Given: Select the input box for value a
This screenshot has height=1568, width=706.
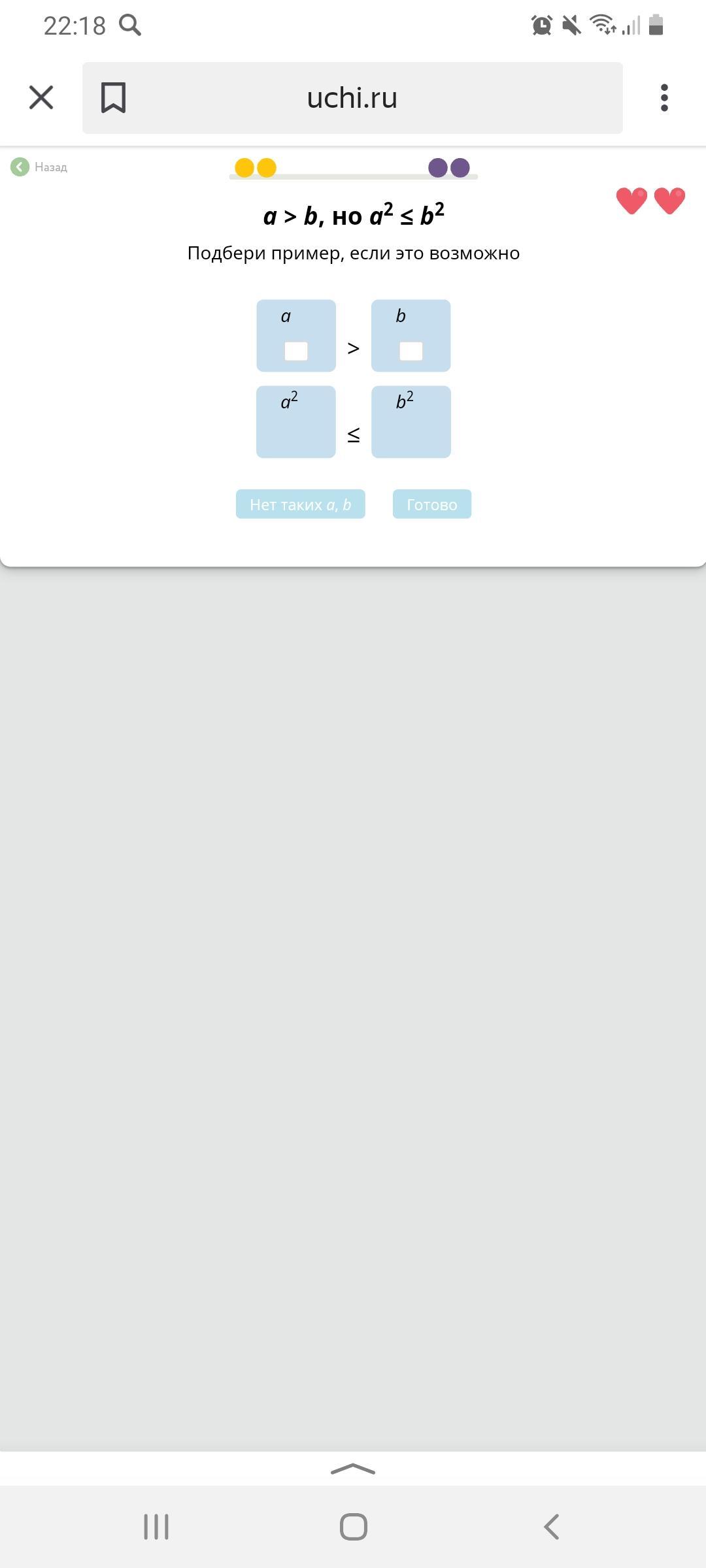Looking at the screenshot, I should coord(296,351).
